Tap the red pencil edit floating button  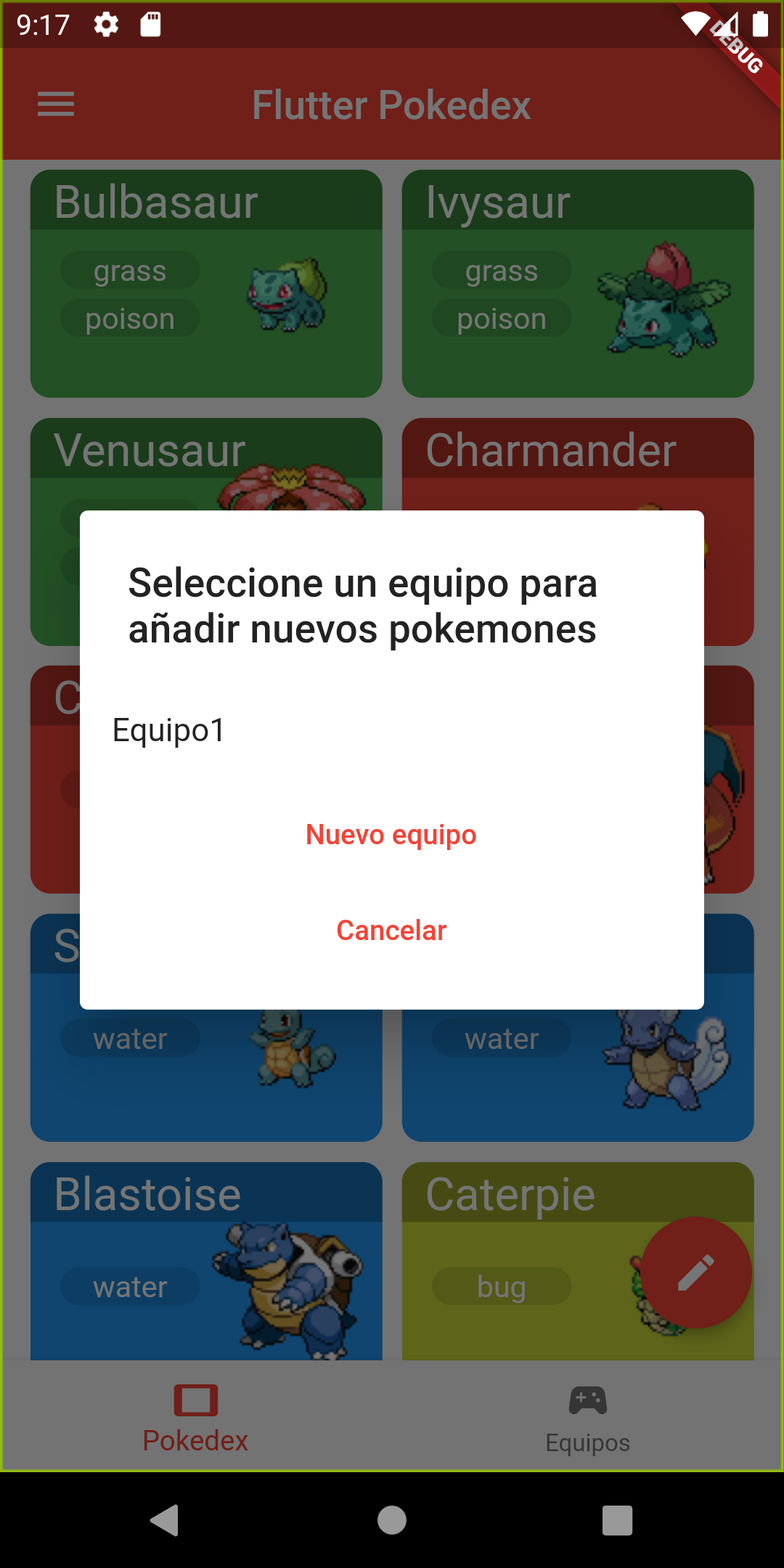(x=695, y=1272)
